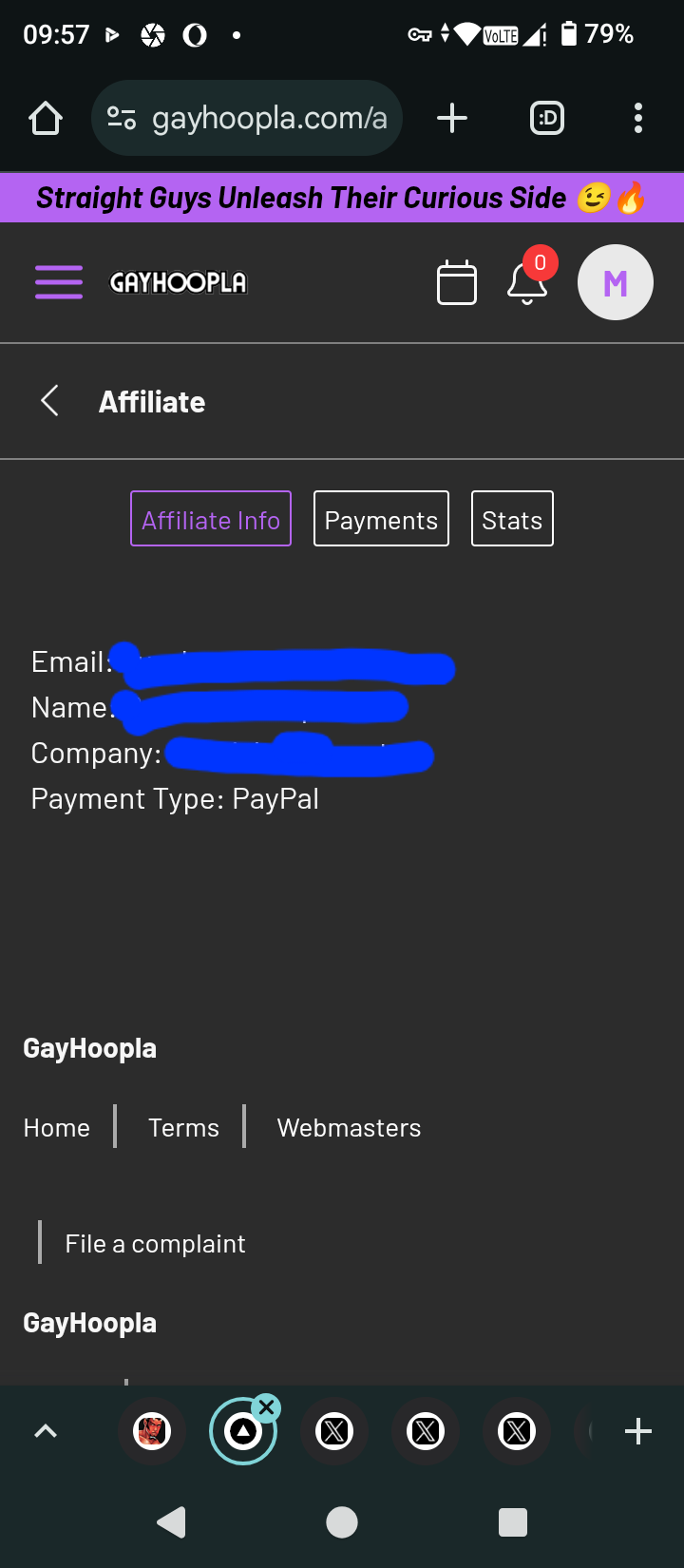Open the browser overflow menu

click(x=638, y=118)
